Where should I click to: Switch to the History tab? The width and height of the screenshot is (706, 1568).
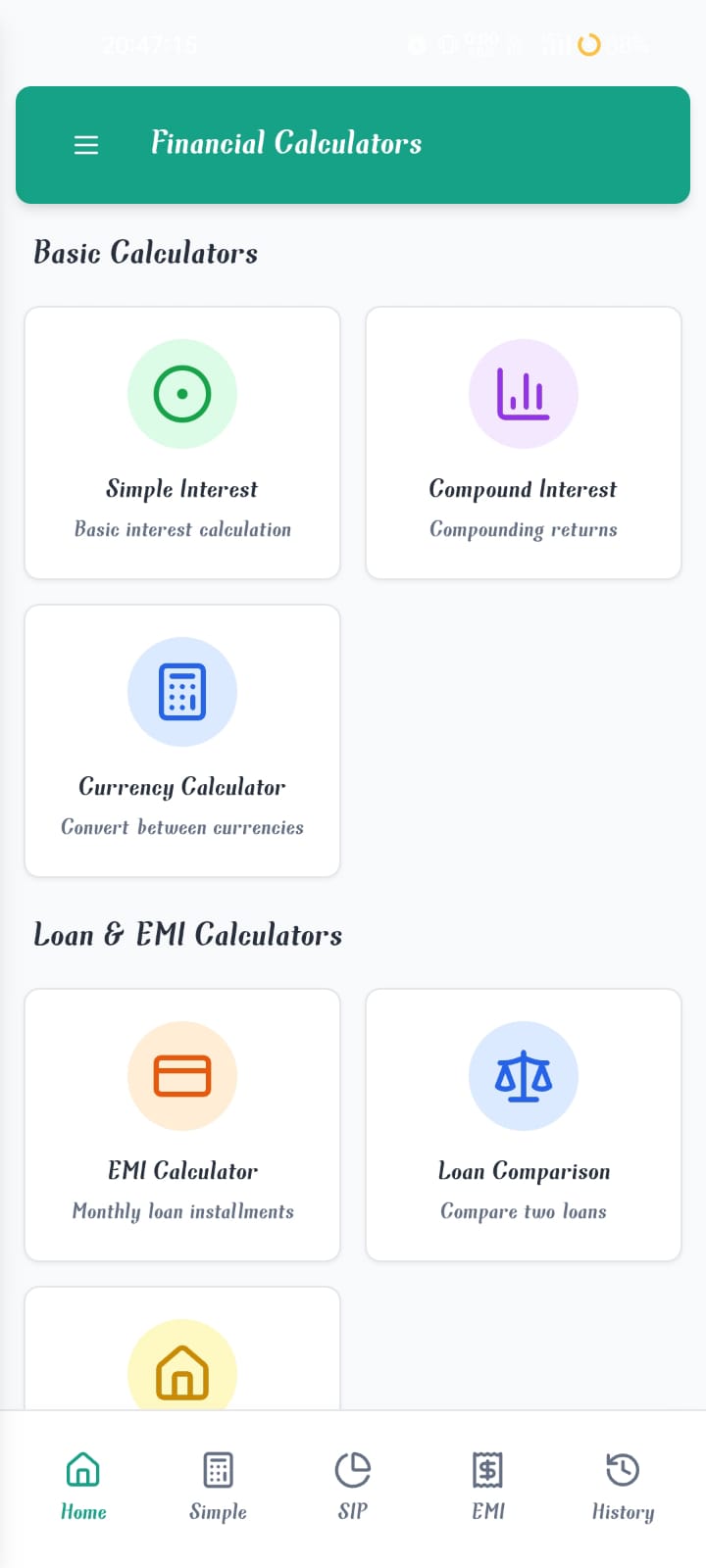622,1485
